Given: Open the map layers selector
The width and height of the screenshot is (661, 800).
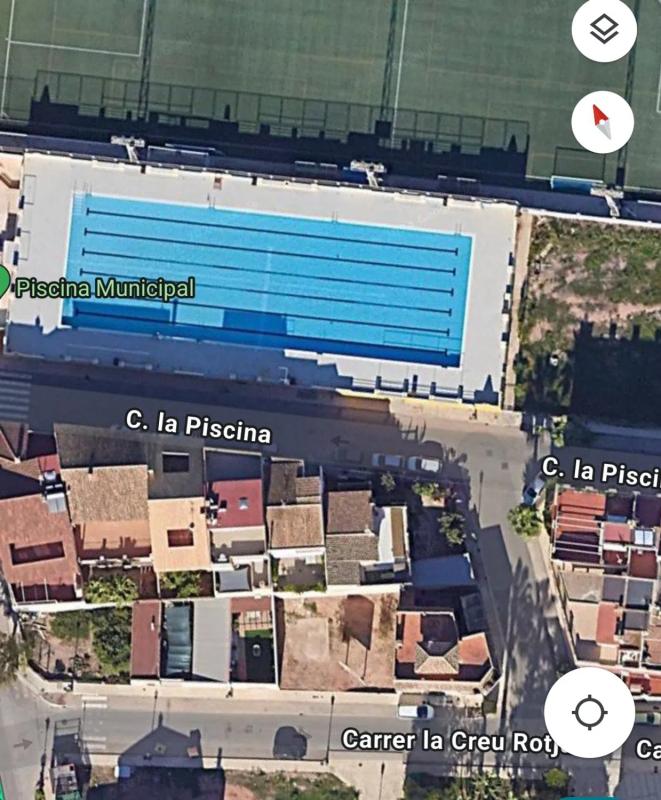Looking at the screenshot, I should click(603, 31).
